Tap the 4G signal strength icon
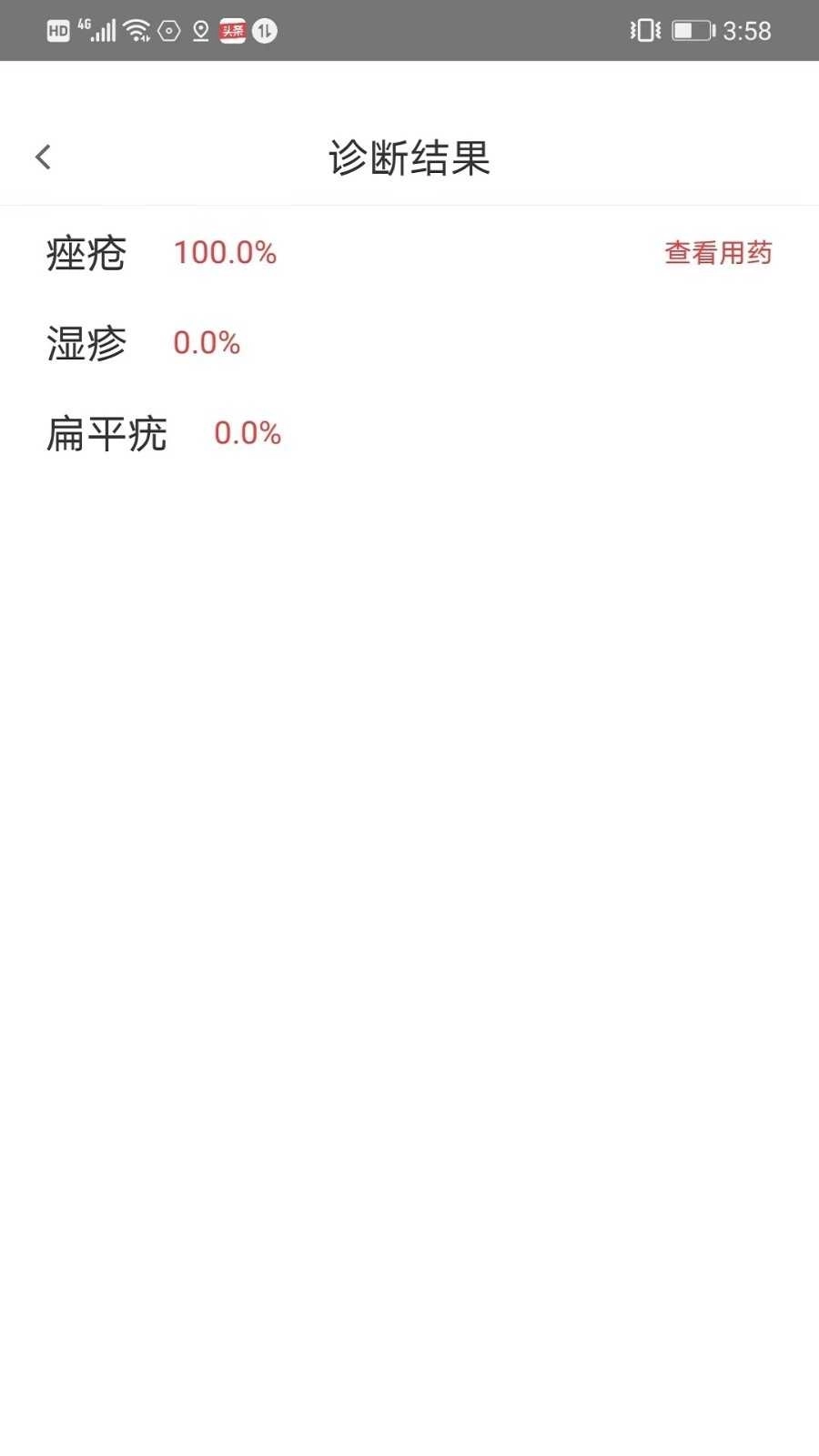819x1456 pixels. tap(100, 30)
